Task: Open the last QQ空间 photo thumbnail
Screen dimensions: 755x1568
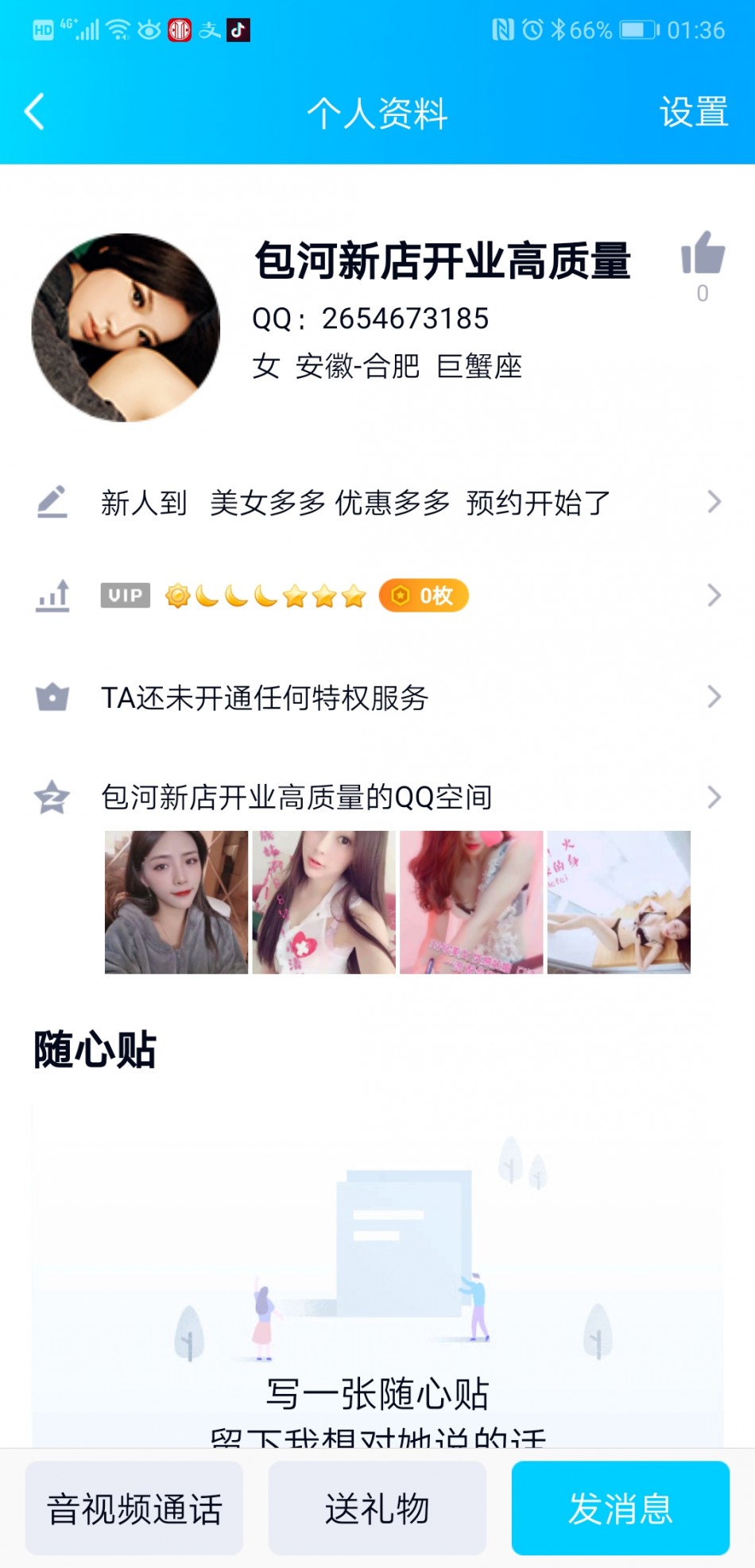Action: coord(618,902)
